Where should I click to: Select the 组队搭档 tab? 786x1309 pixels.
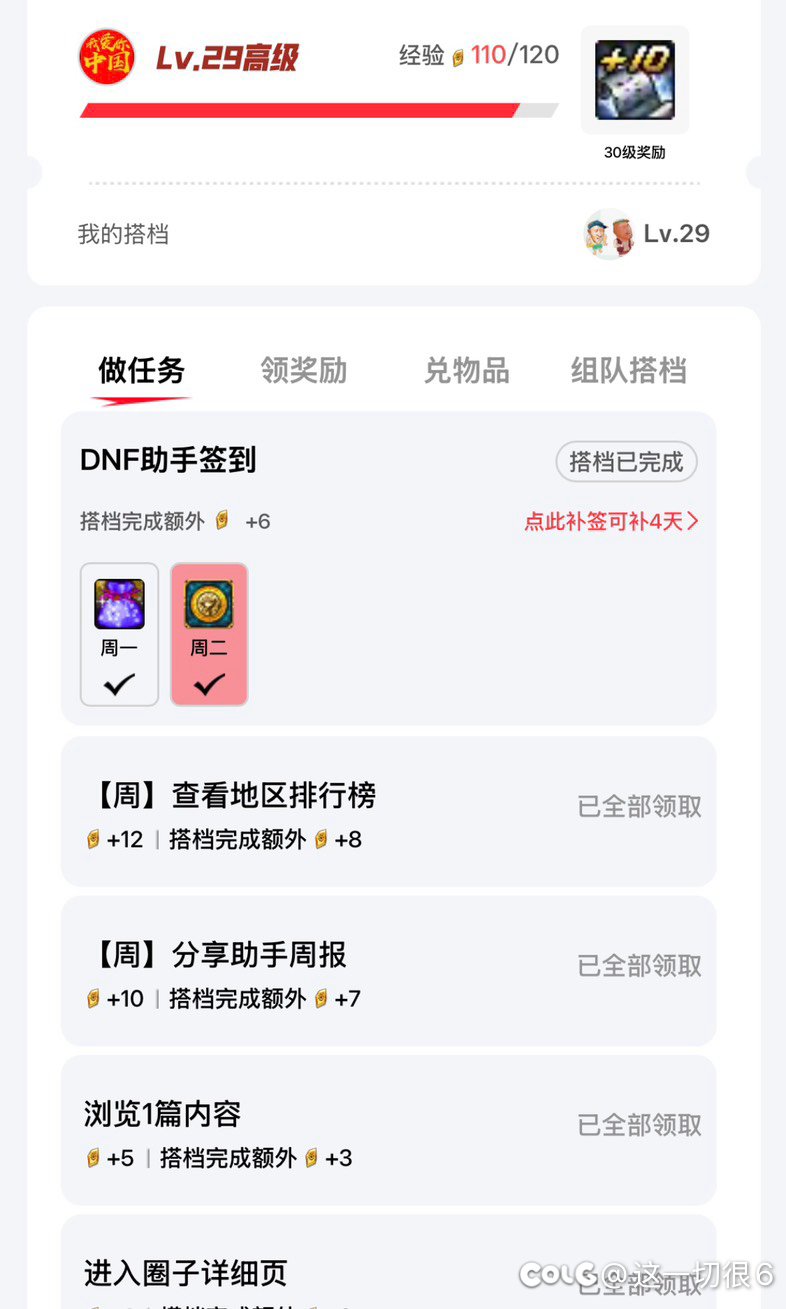628,371
